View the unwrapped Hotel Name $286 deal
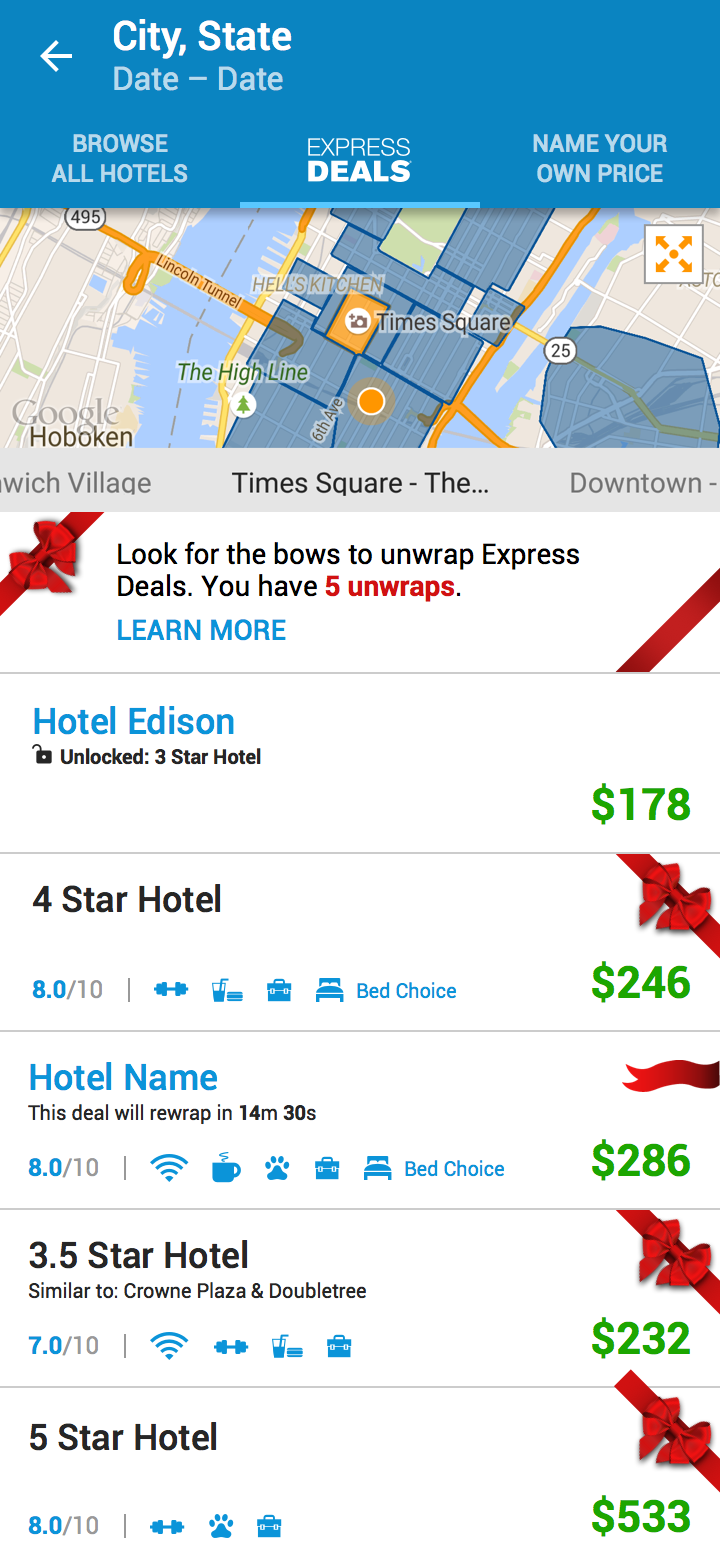Viewport: 720px width, 1564px height. (x=360, y=1121)
